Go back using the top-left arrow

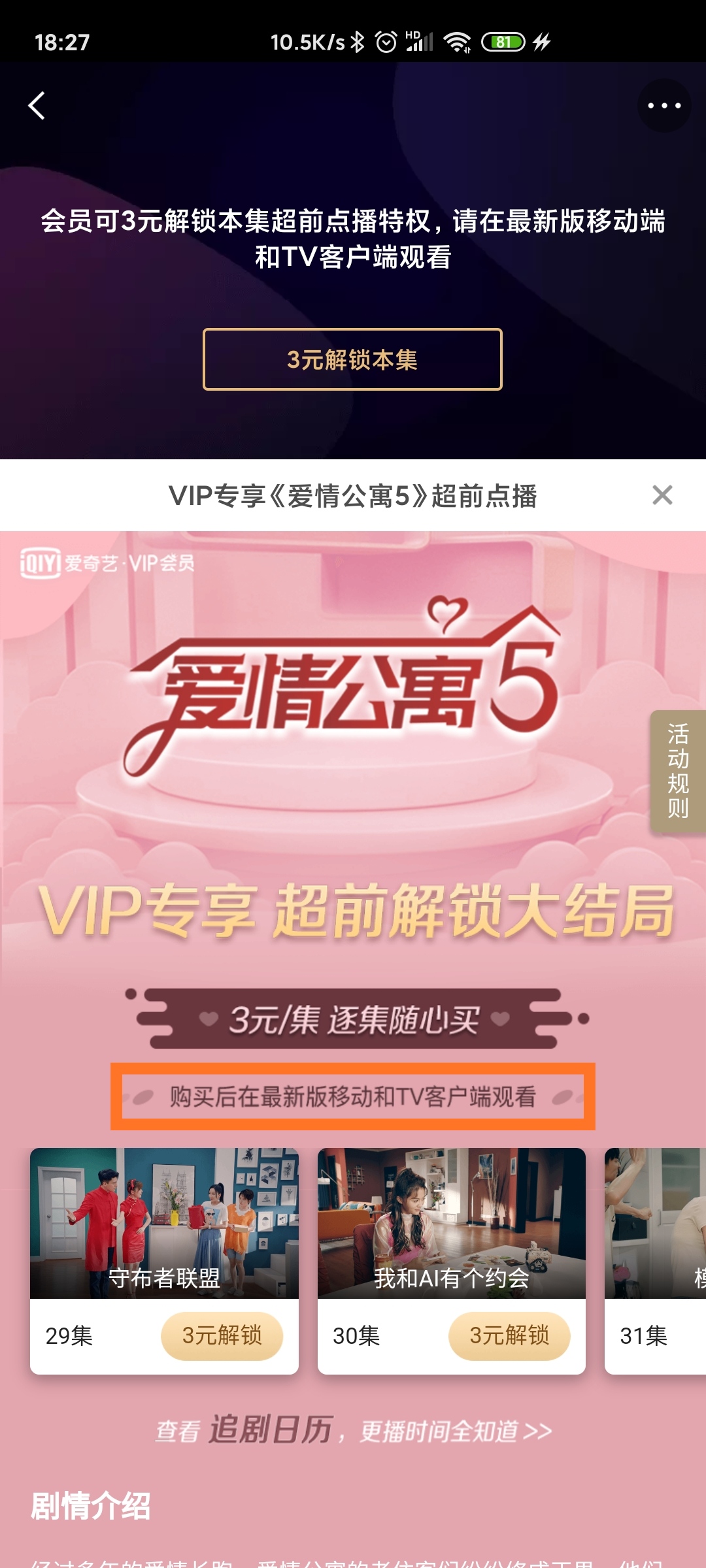click(x=37, y=105)
